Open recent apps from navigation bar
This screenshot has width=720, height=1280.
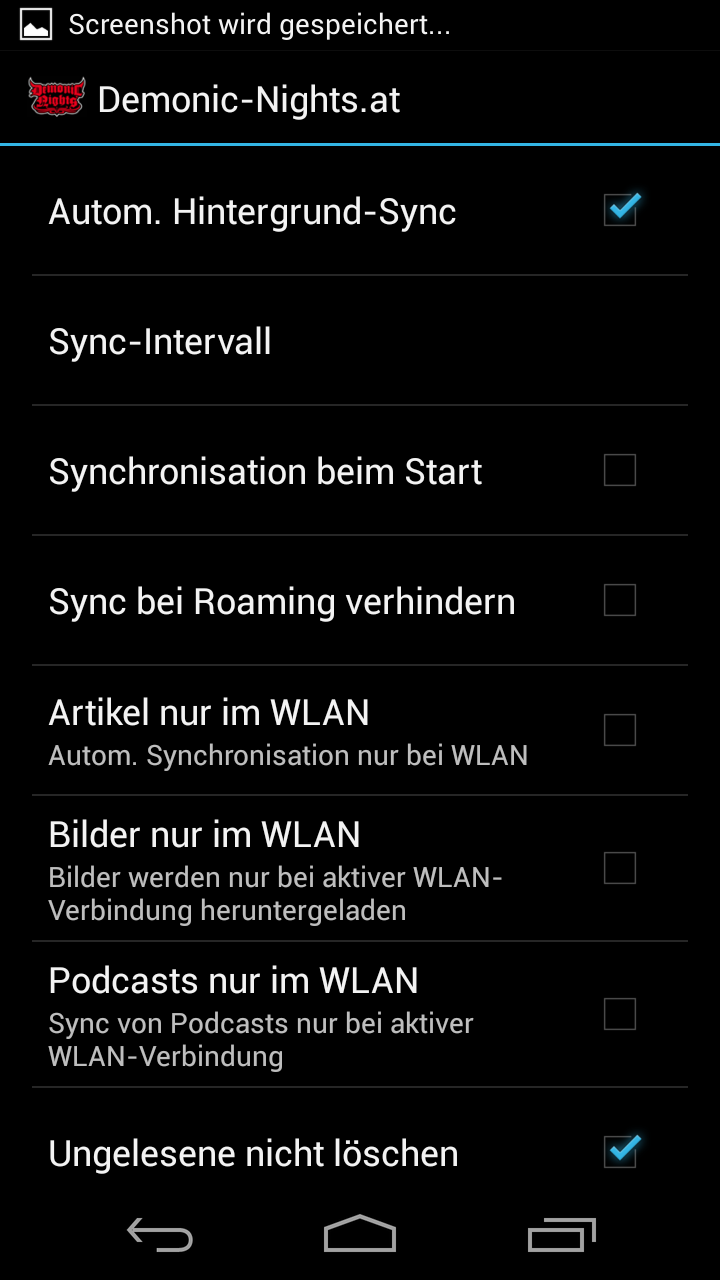click(561, 1235)
